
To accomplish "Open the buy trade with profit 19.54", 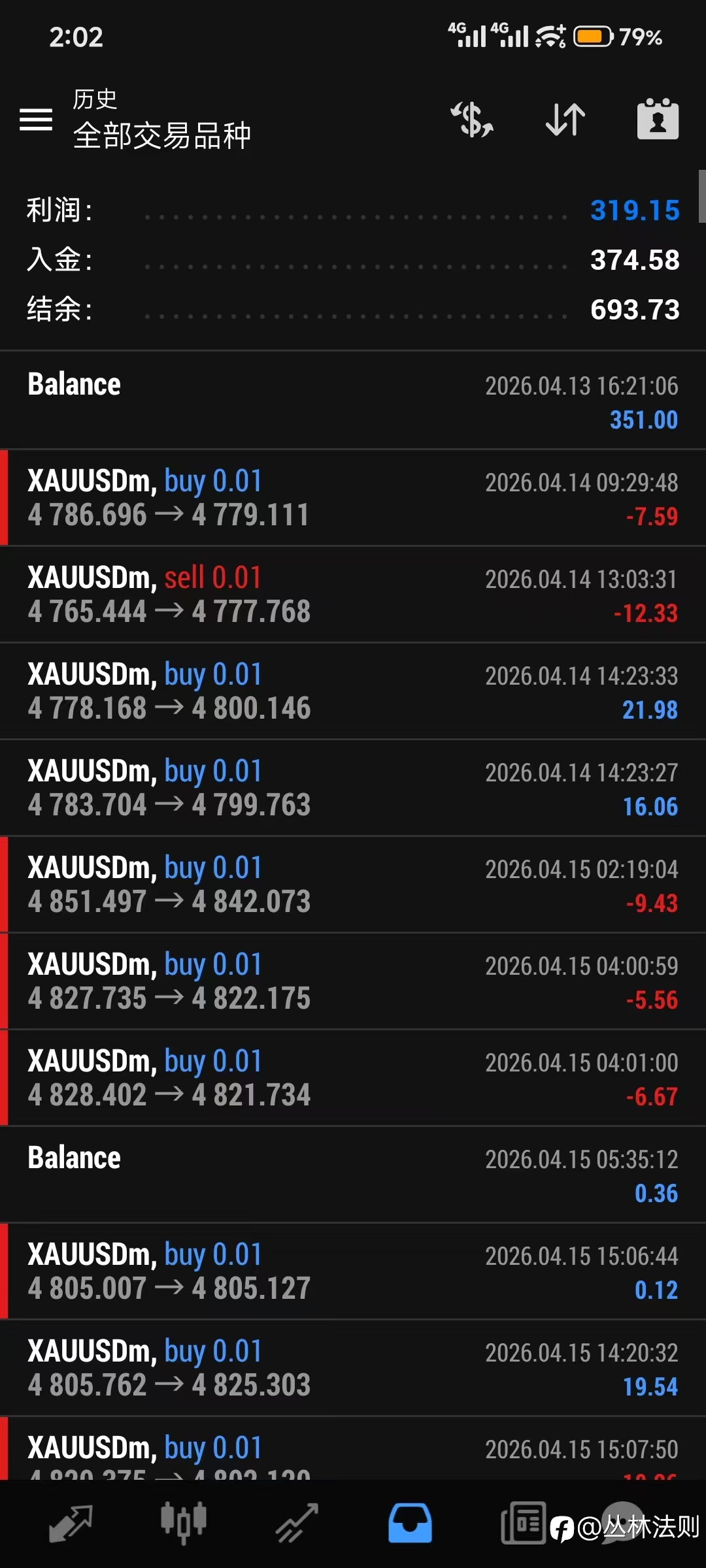I will (353, 1368).
